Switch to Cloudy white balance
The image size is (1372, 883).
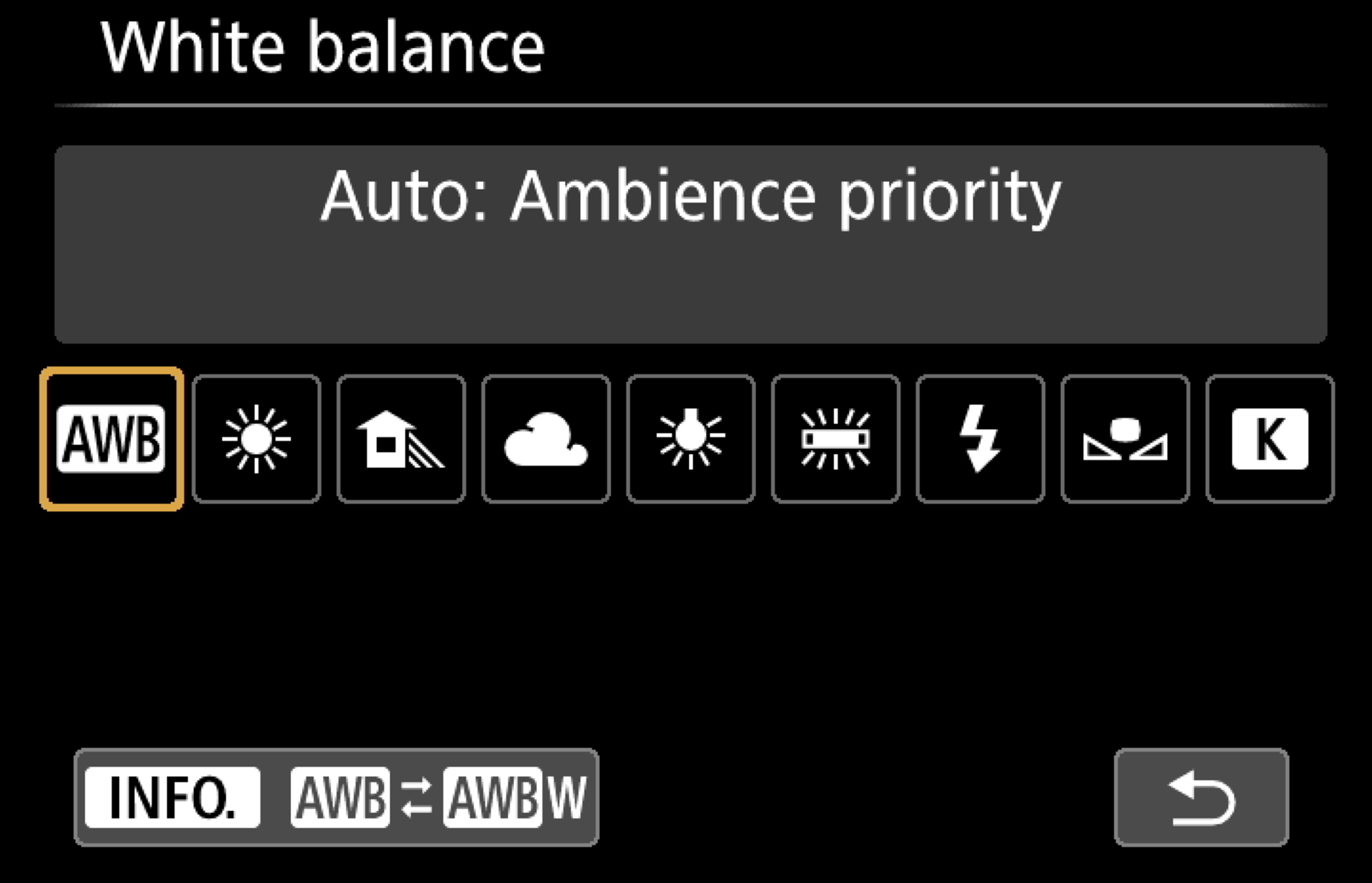click(x=546, y=439)
